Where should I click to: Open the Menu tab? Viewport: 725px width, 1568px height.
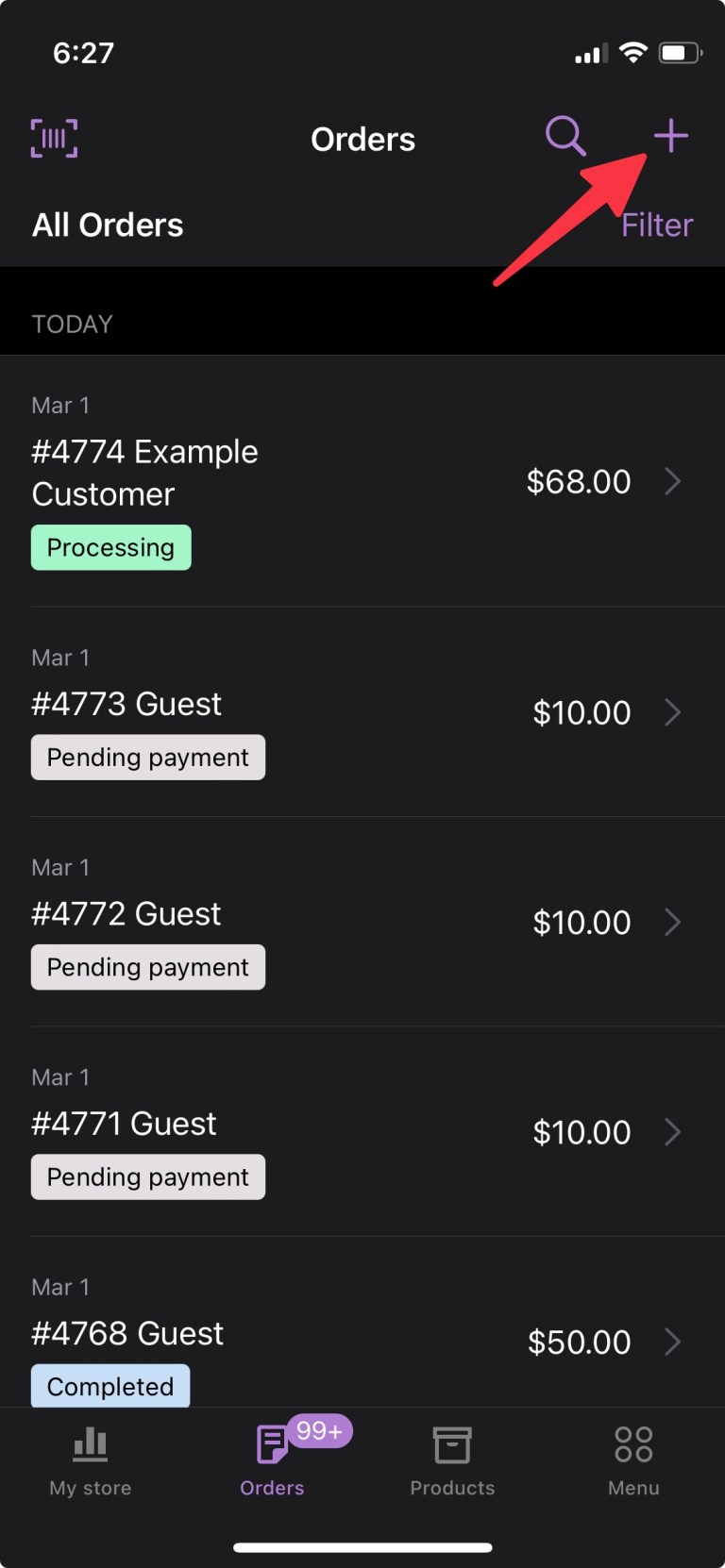[x=633, y=1460]
